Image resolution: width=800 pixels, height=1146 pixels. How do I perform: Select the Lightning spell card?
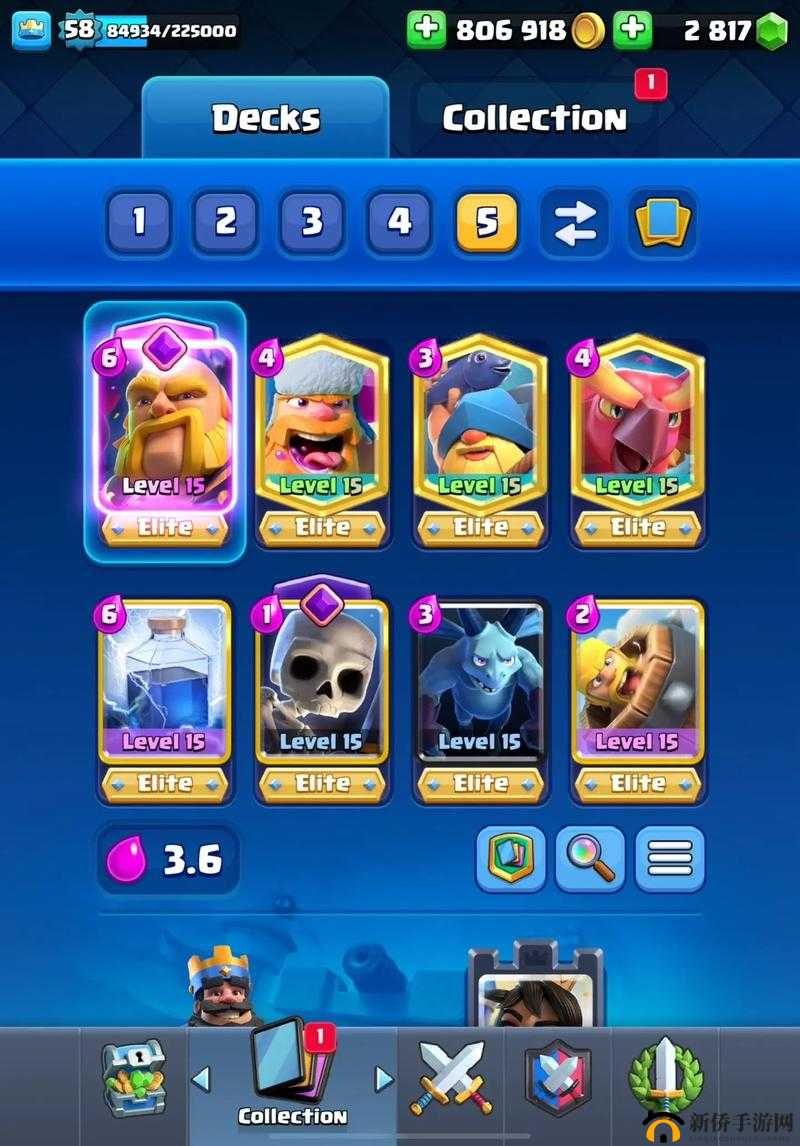[165, 690]
